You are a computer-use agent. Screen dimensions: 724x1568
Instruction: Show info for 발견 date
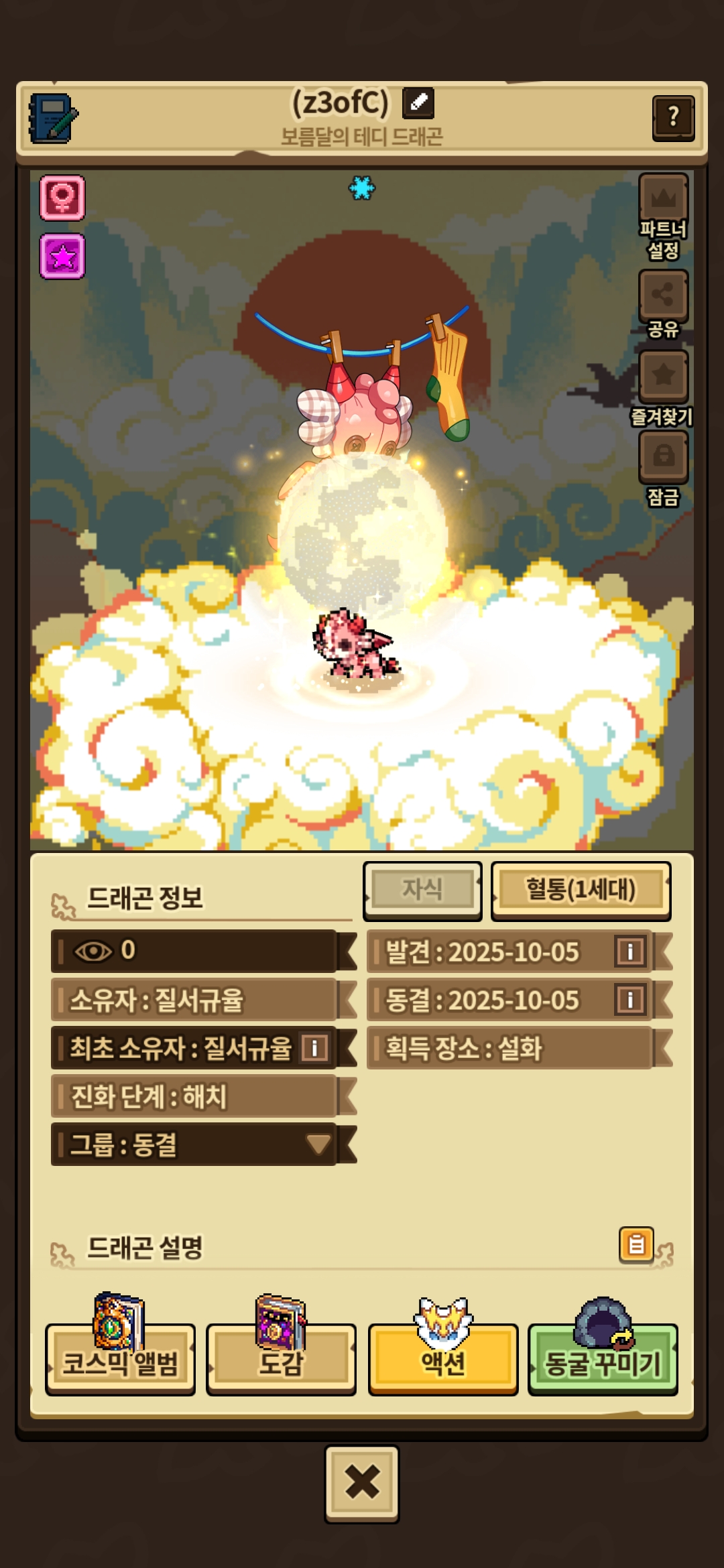(x=629, y=952)
